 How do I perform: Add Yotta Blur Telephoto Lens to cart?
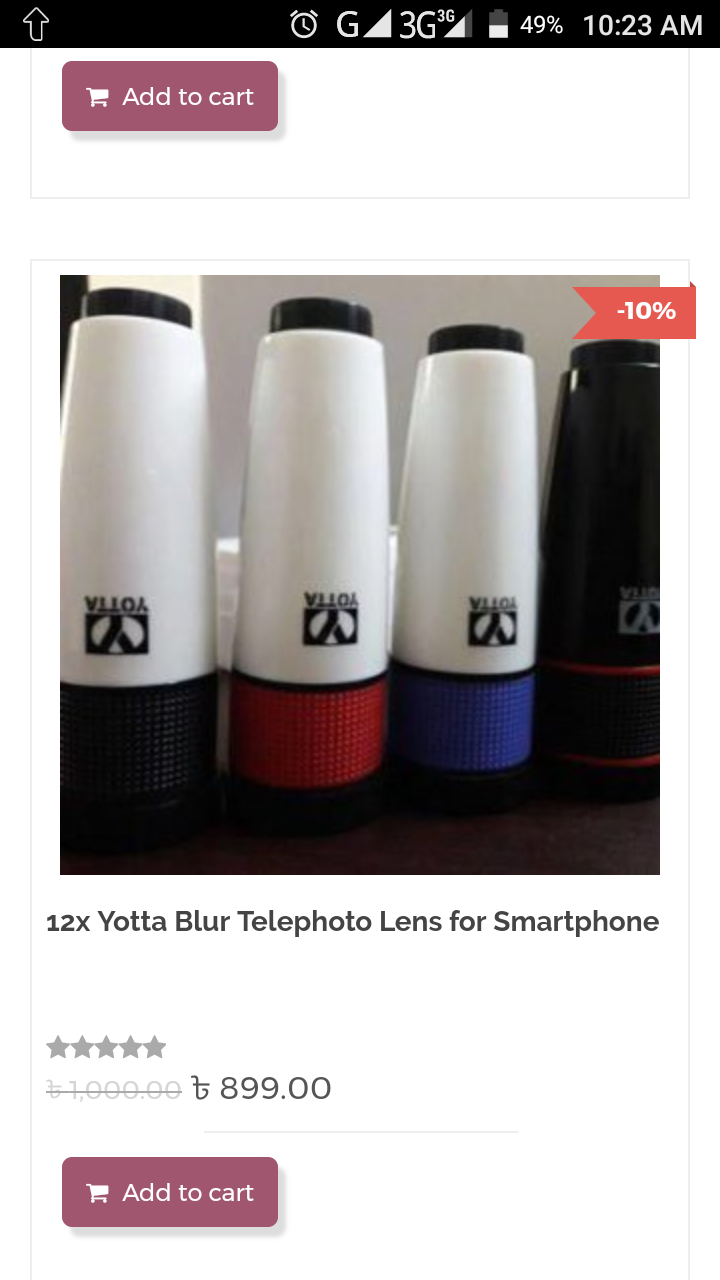point(170,1192)
